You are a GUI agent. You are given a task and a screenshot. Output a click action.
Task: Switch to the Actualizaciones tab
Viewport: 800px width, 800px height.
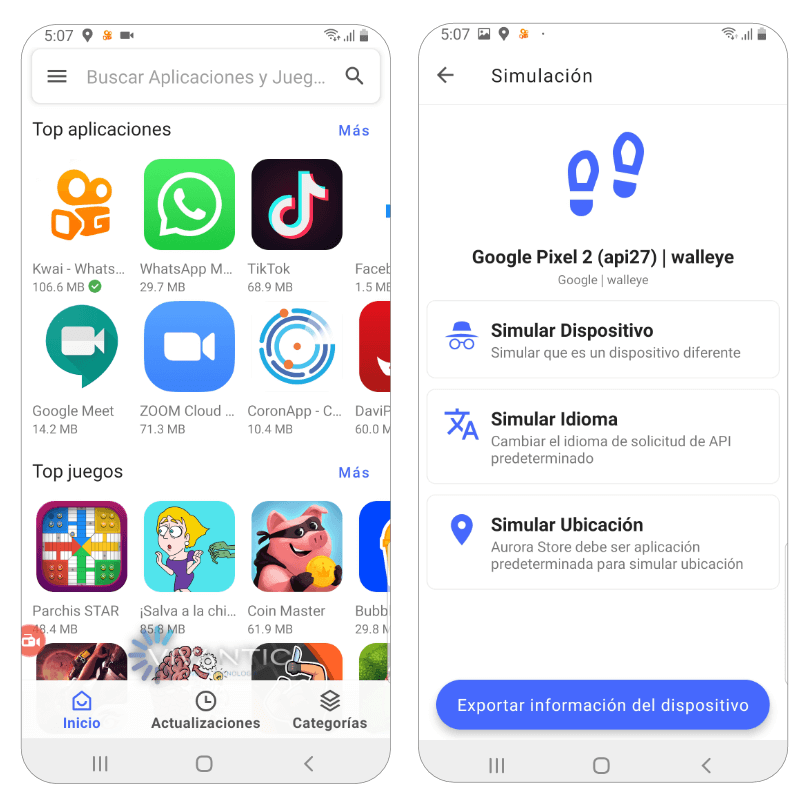[205, 710]
